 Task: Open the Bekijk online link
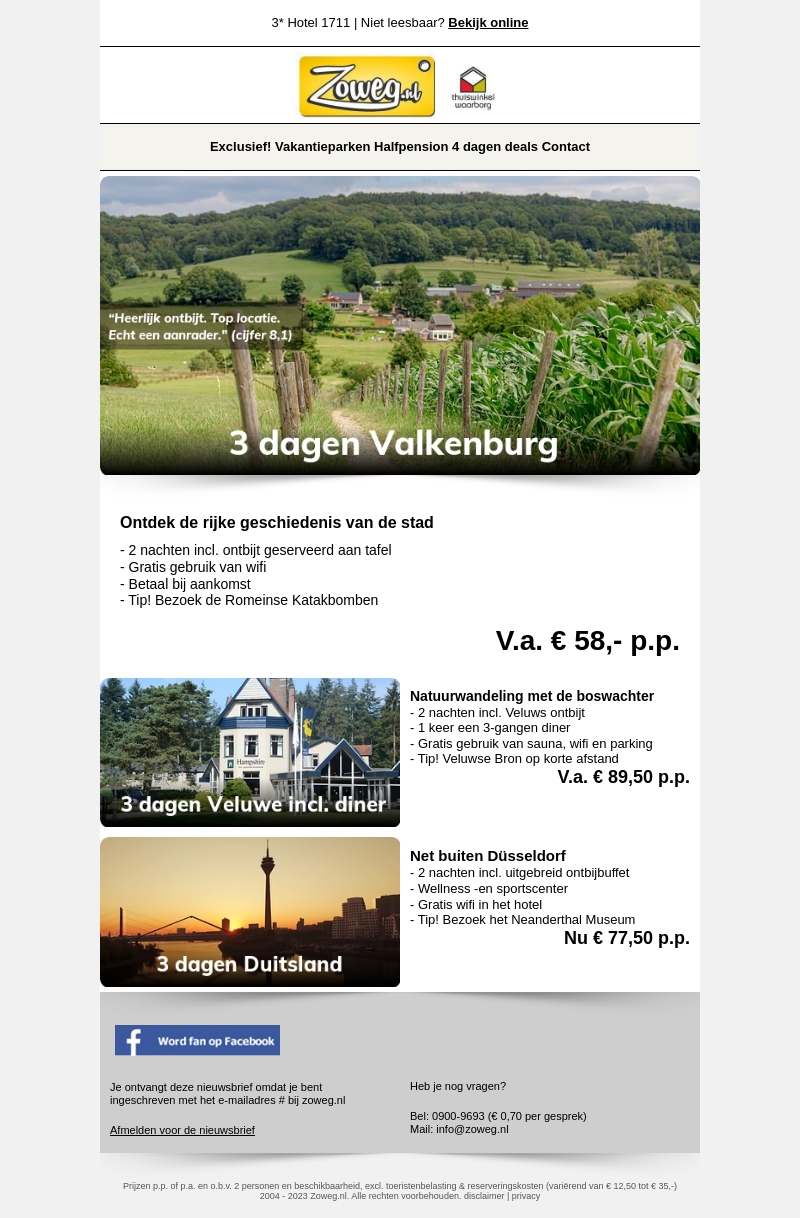click(488, 23)
